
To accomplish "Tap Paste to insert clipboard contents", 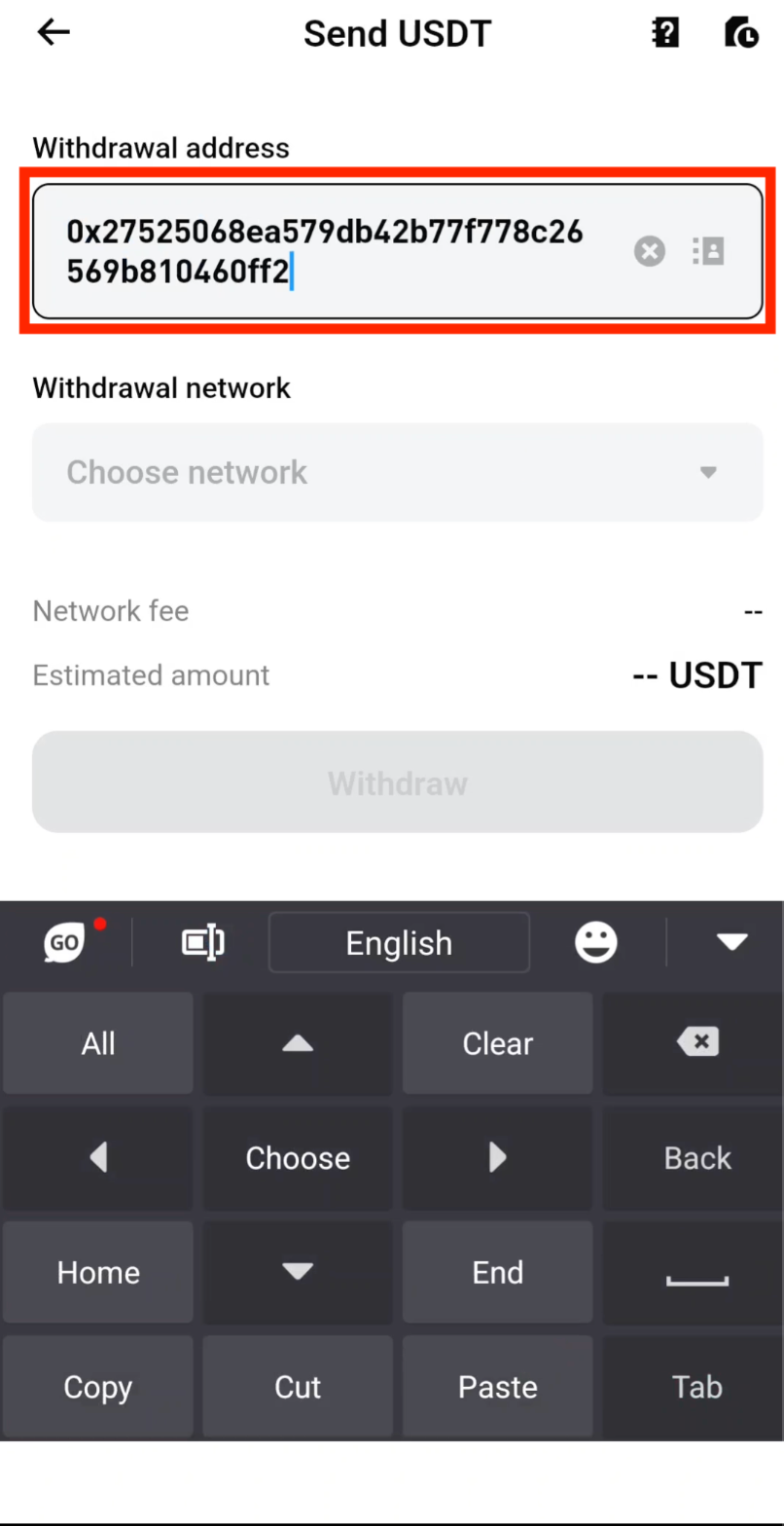I will coord(497,1387).
